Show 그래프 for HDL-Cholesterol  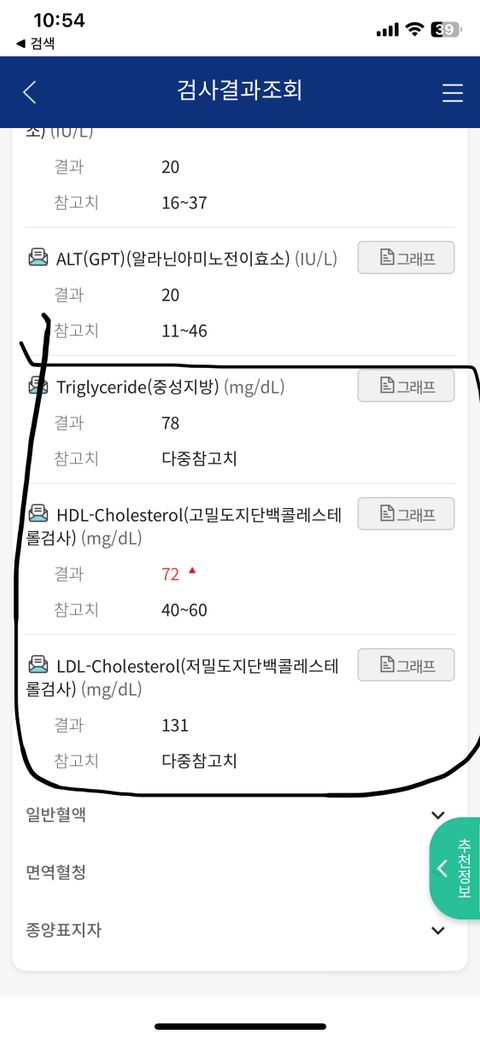click(x=406, y=513)
